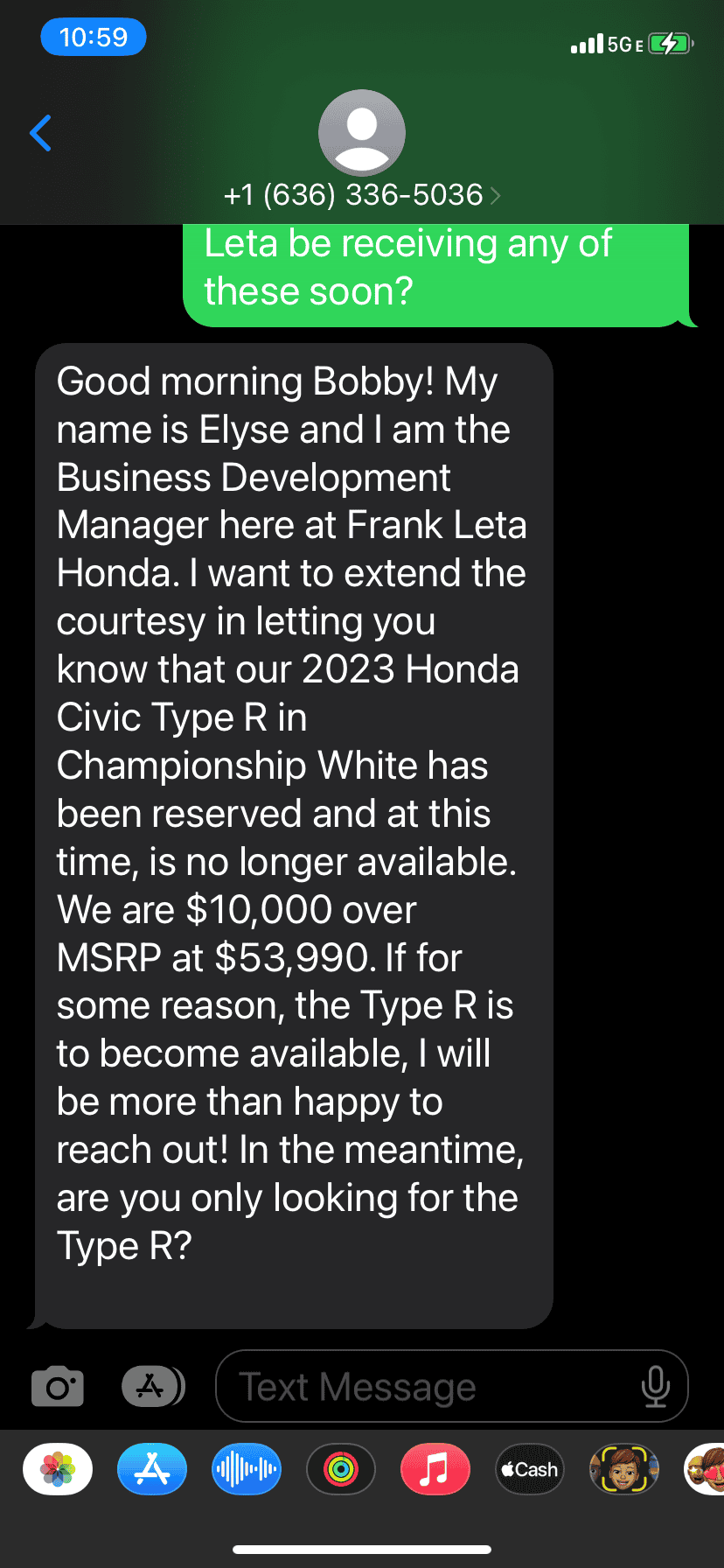Tap the microphone to dictate a message

click(x=658, y=1386)
